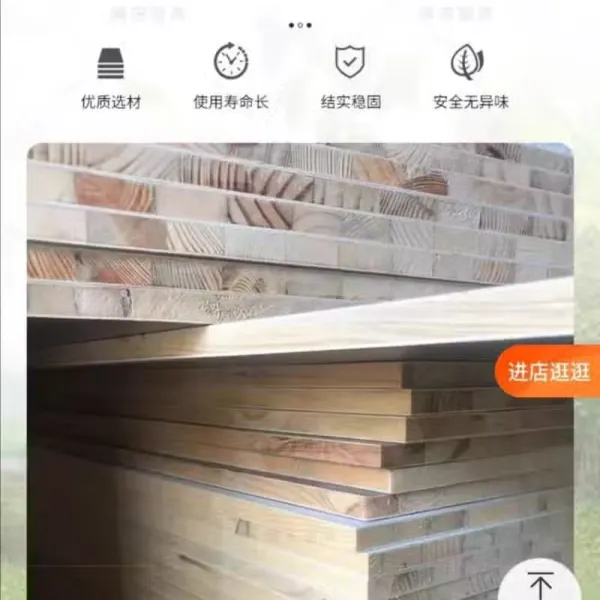600x600 pixels.
Task: Jump back to top with the arrow button
Action: tap(540, 583)
